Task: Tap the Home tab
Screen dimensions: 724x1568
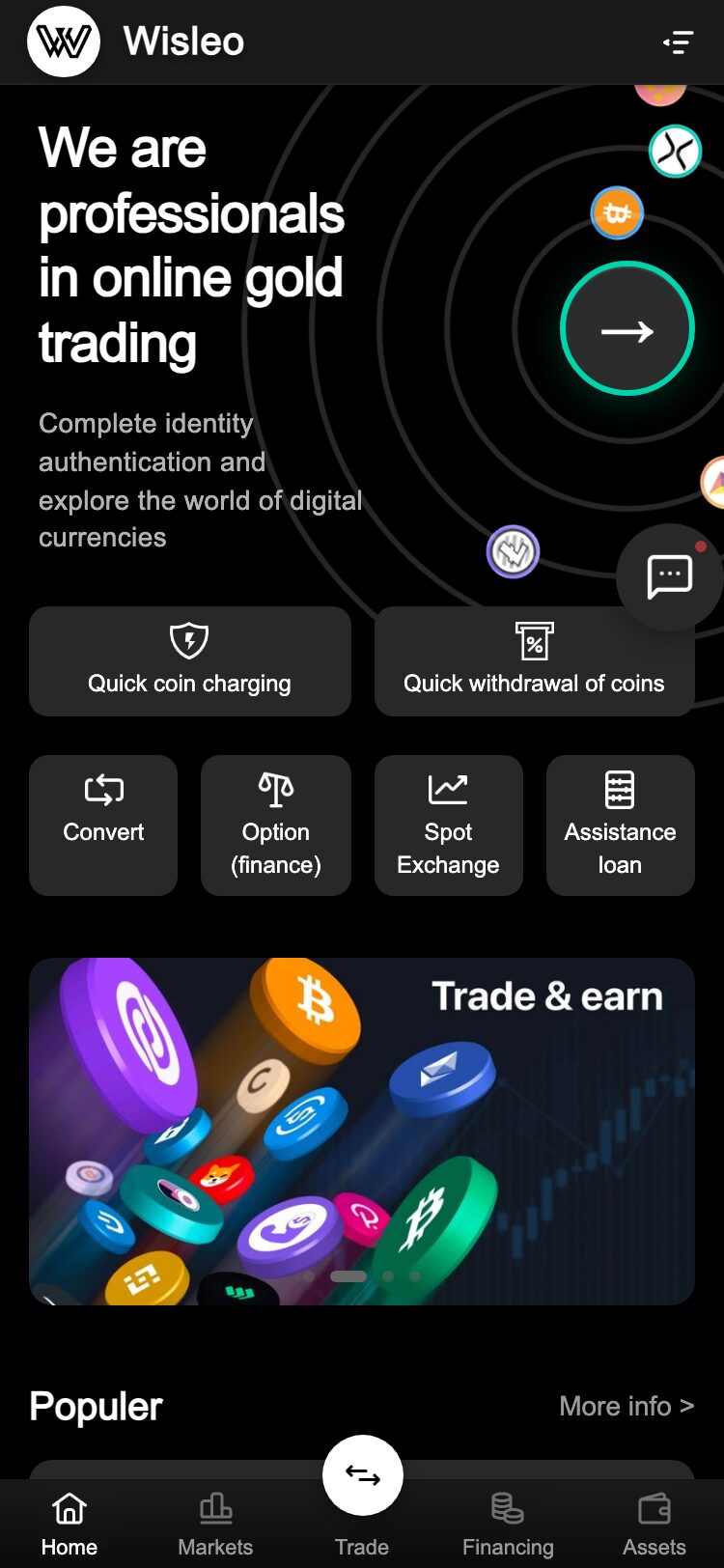Action: pyautogui.click(x=70, y=1525)
